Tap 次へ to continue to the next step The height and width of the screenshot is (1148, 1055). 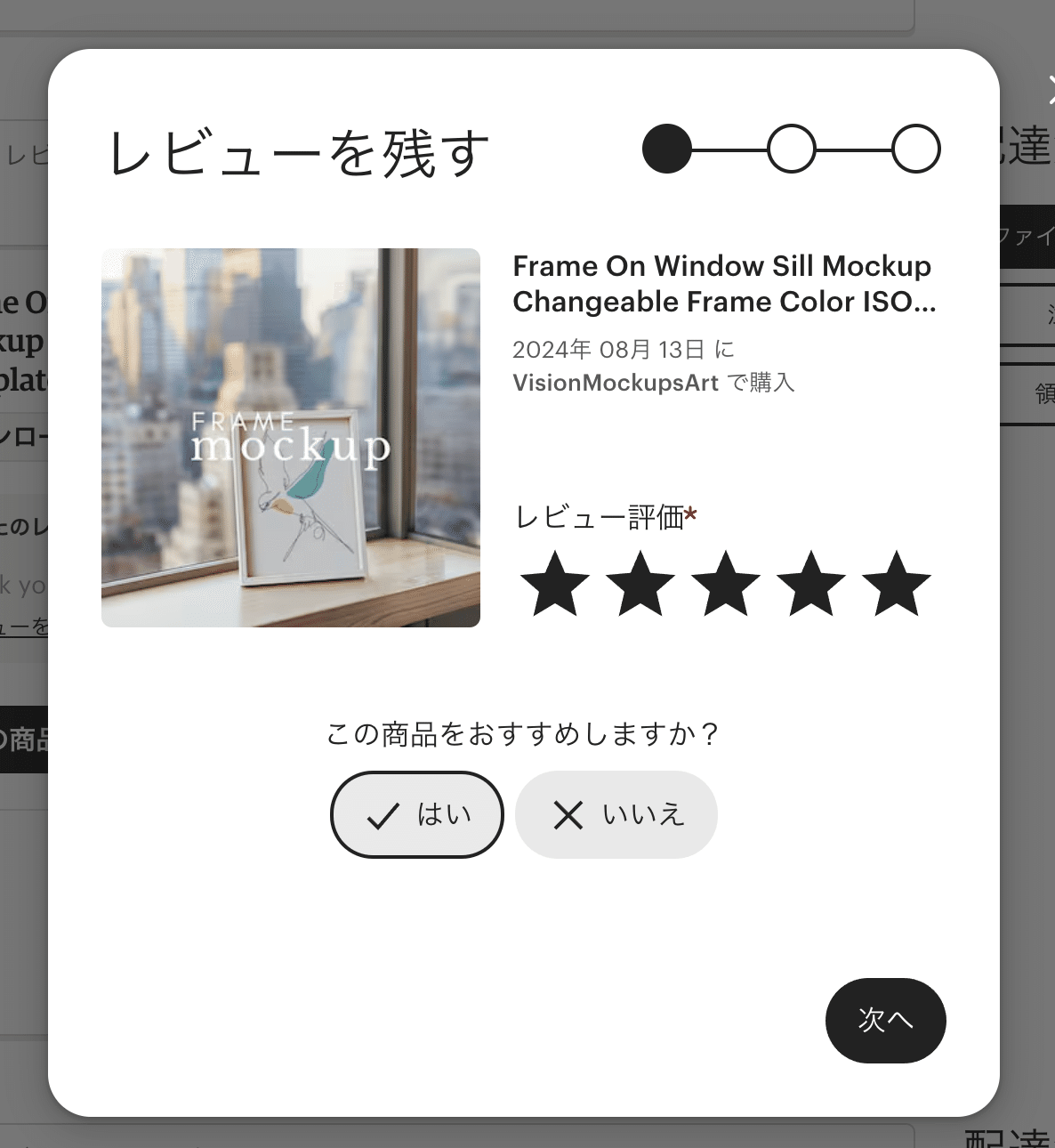(885, 1020)
